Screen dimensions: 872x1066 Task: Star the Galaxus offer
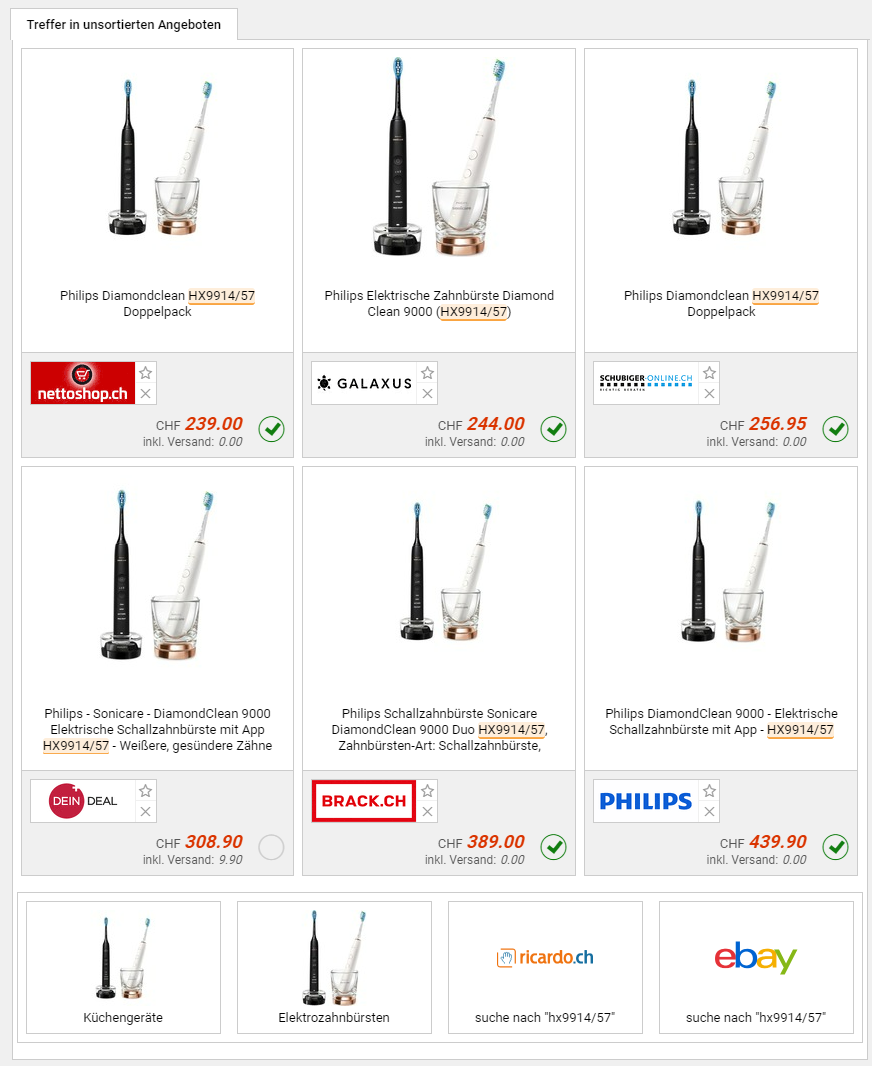[x=428, y=372]
